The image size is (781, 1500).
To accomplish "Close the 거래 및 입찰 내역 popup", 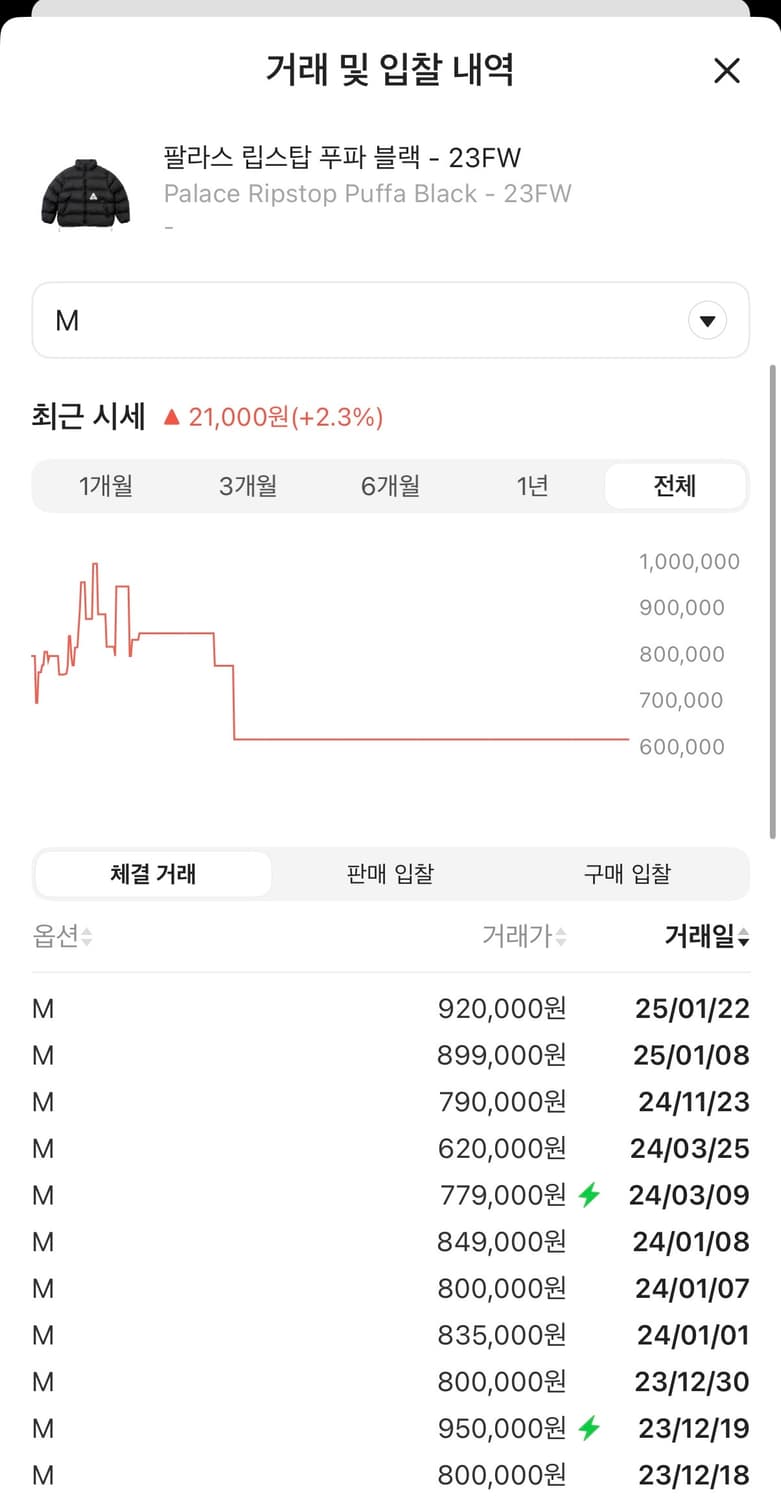I will [727, 70].
